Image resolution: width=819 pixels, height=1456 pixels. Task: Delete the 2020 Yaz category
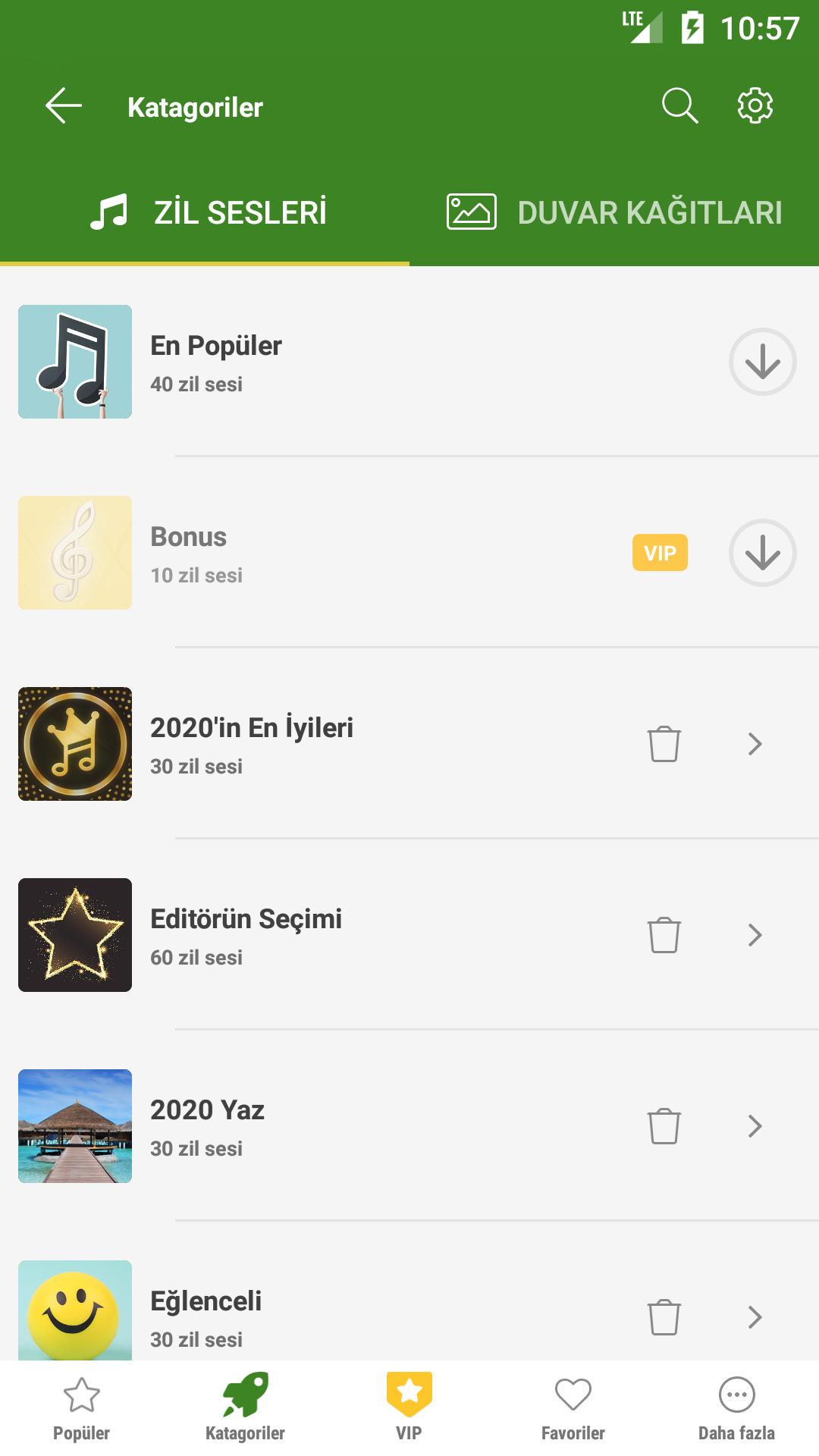click(664, 1126)
